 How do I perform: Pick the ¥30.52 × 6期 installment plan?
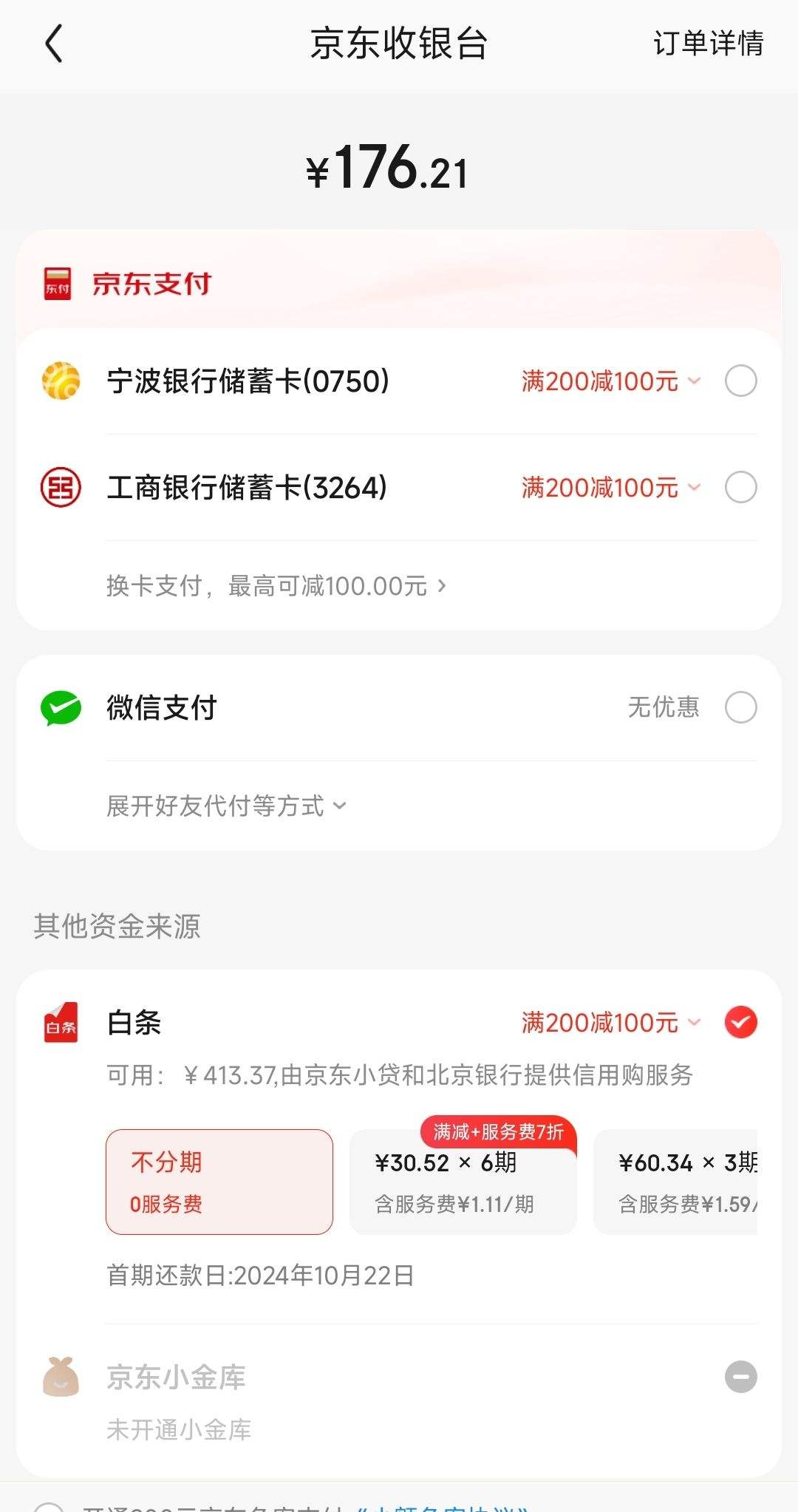463,1182
